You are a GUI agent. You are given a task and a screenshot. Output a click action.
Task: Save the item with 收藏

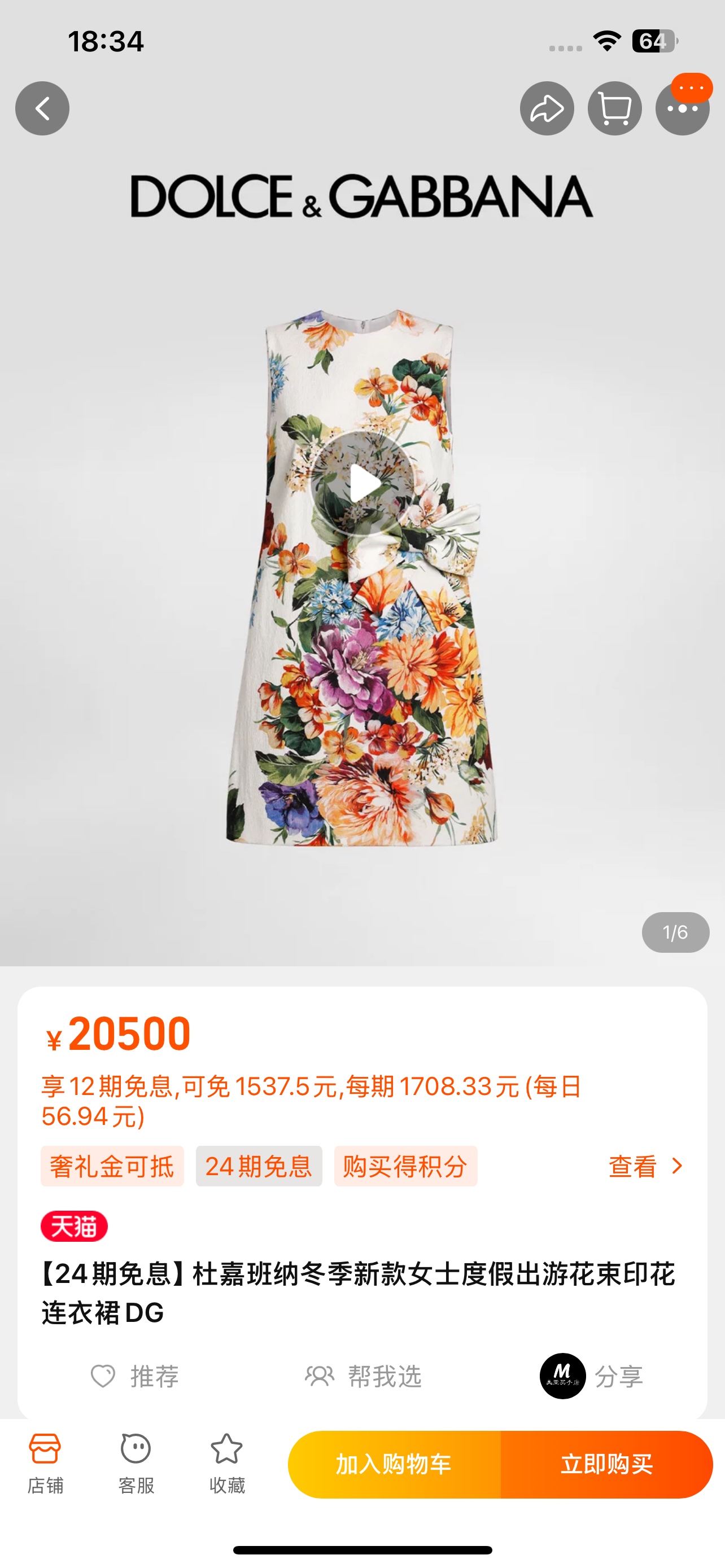coord(226,1464)
